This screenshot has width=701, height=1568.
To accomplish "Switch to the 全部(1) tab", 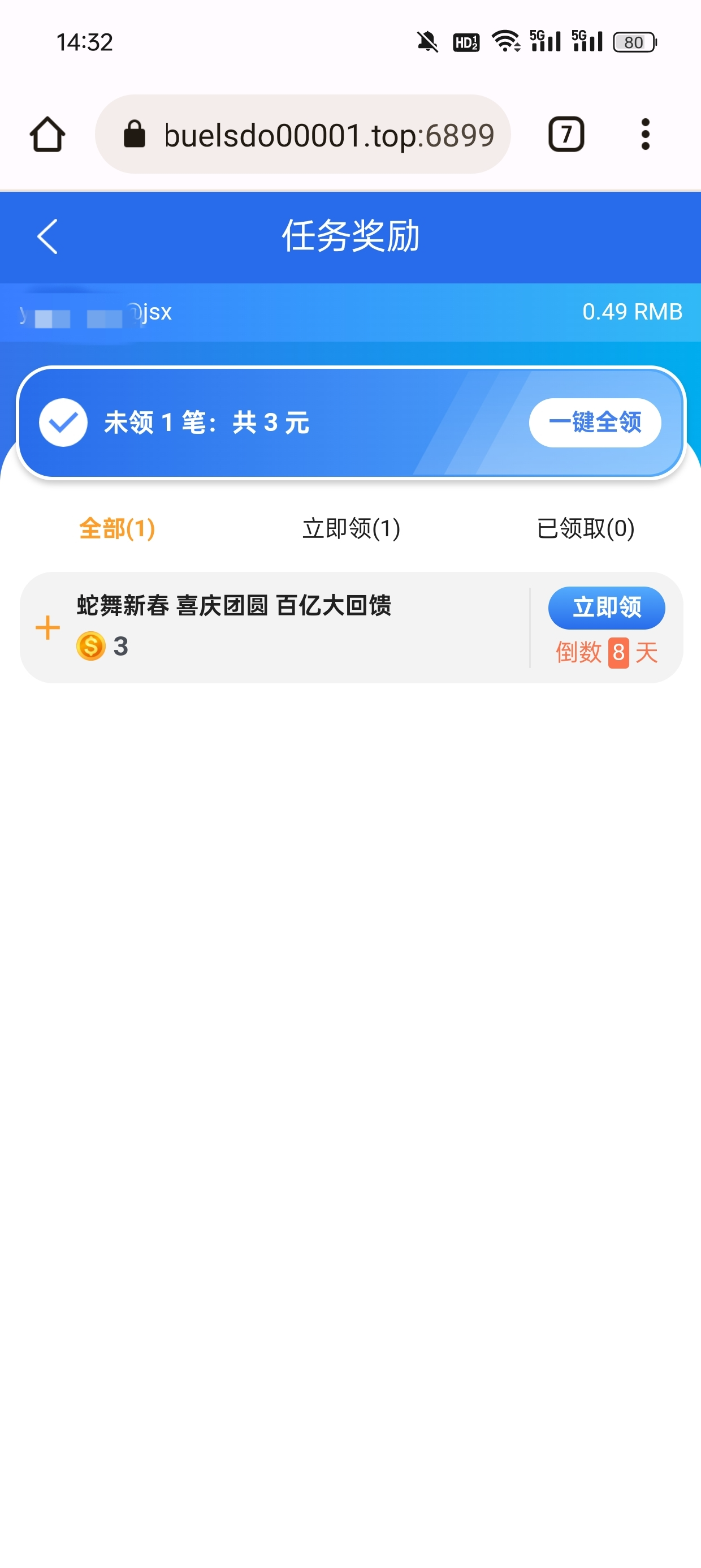I will point(117,528).
